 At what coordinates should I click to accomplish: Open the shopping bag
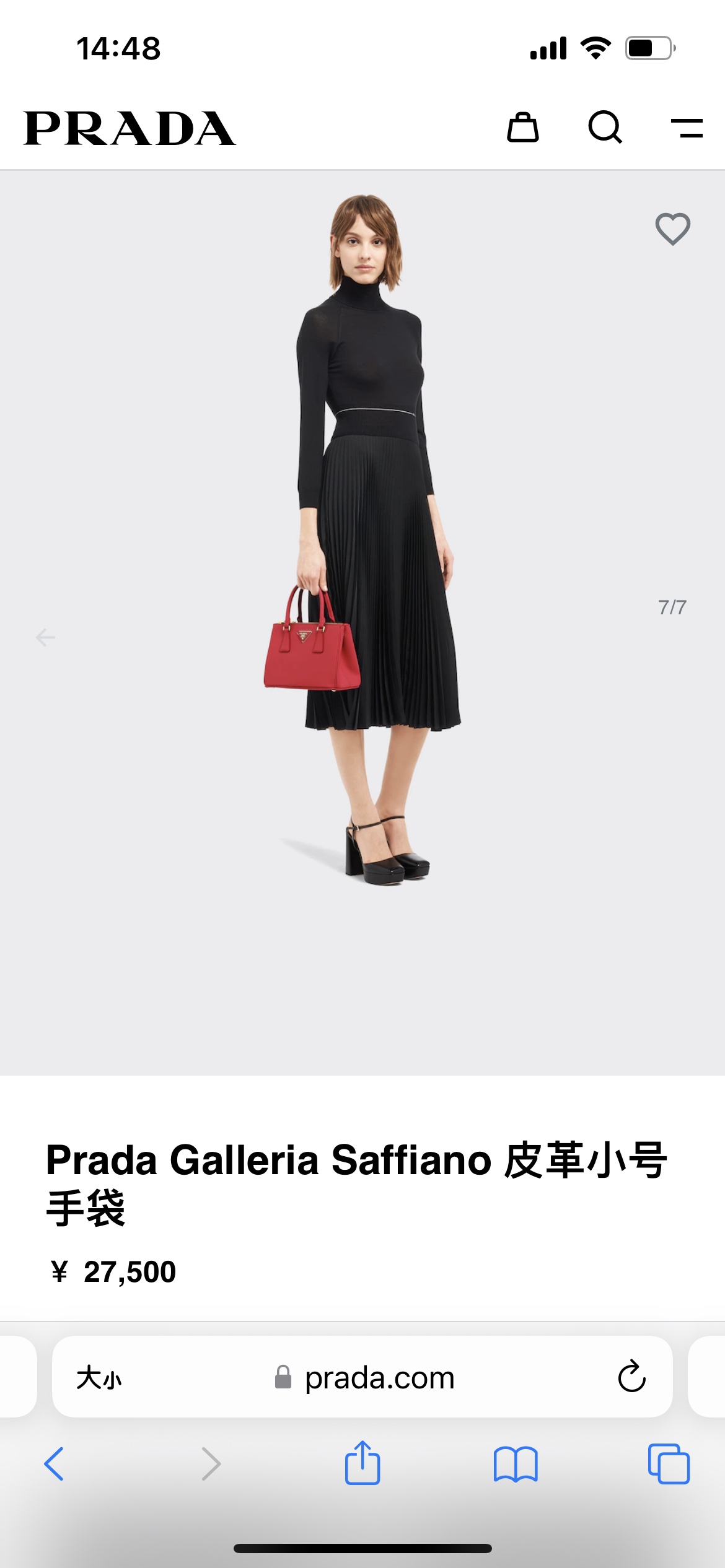tap(522, 128)
